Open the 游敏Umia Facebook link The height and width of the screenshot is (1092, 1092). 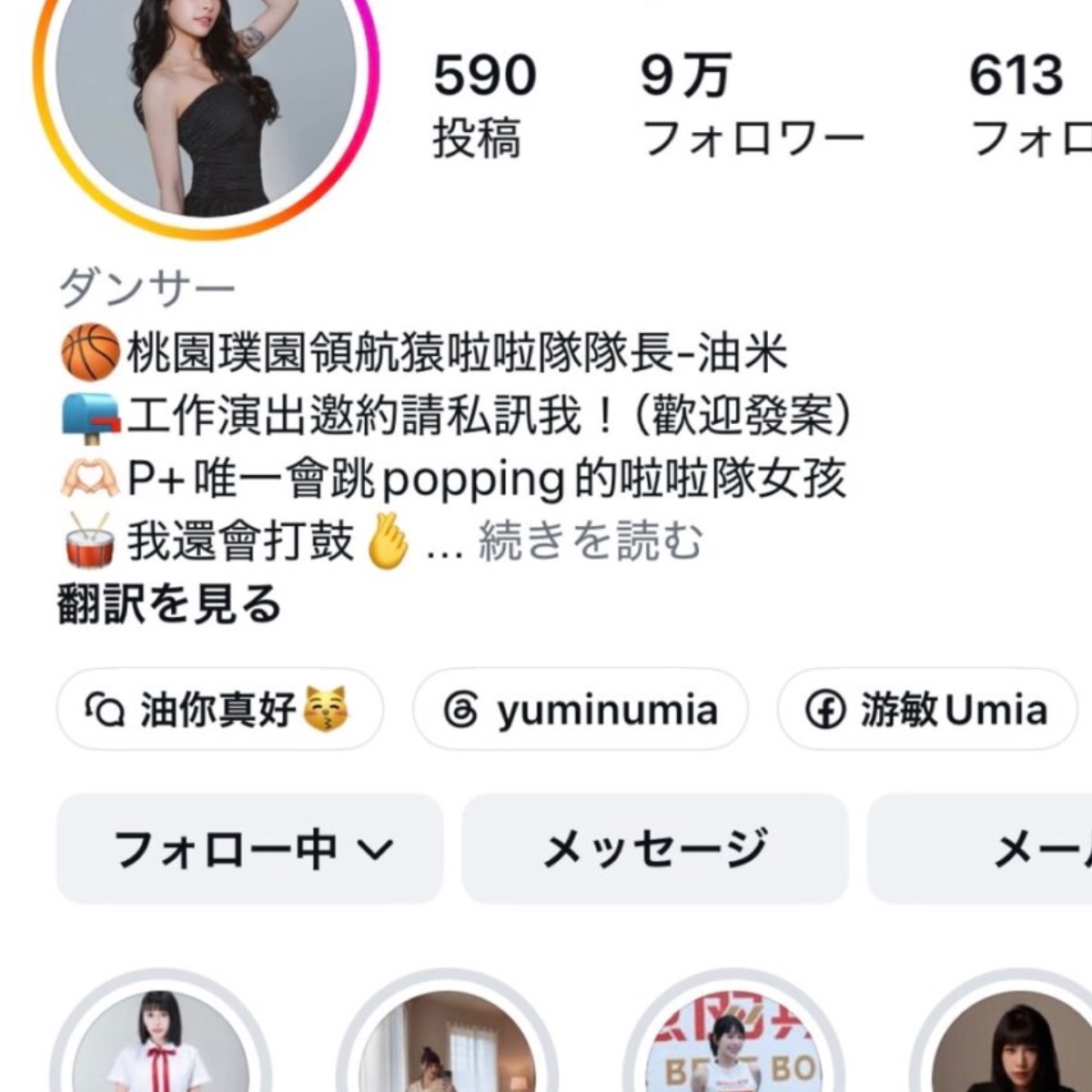click(927, 710)
